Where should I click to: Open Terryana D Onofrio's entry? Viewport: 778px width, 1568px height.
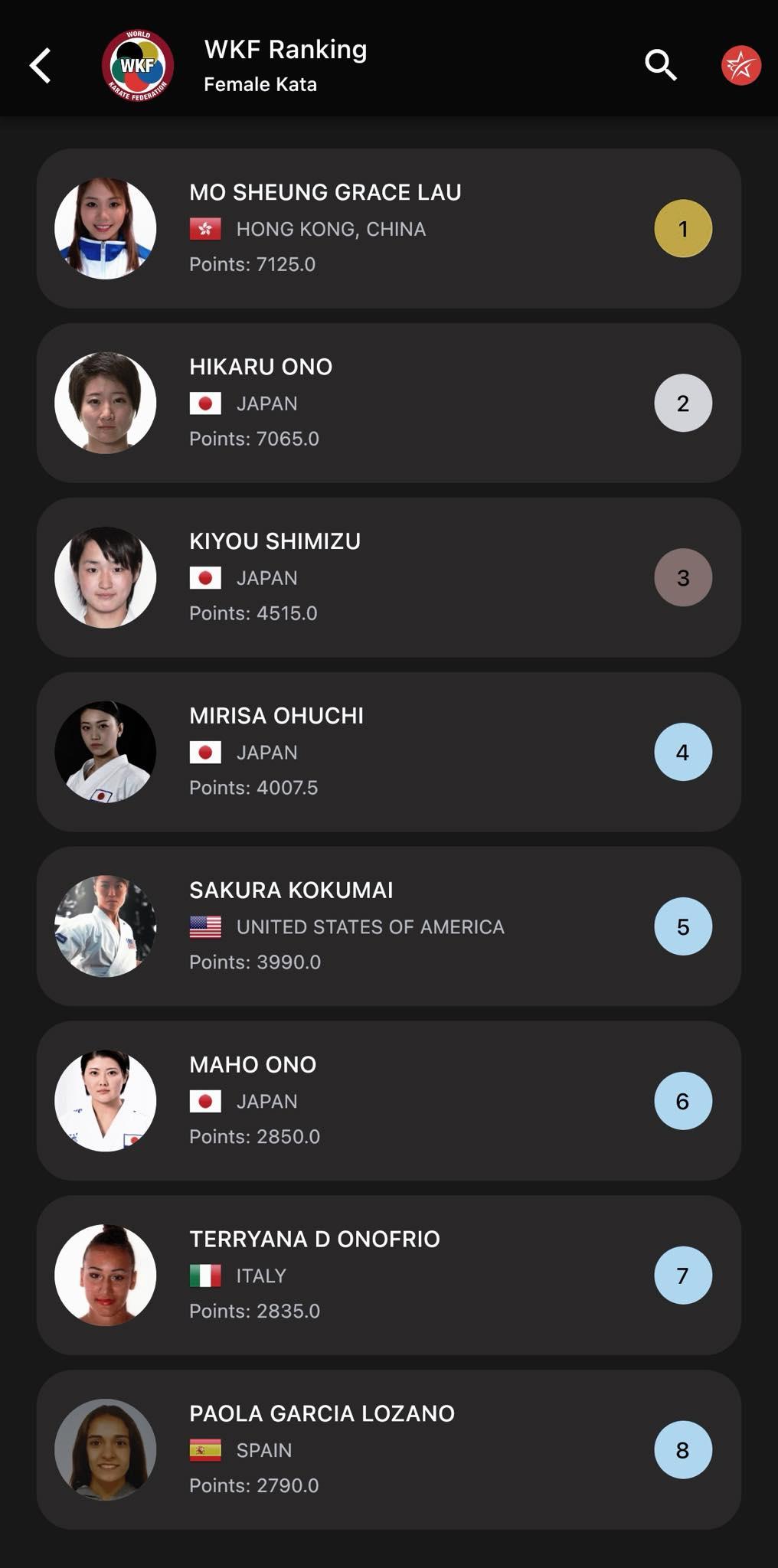[x=388, y=1276]
